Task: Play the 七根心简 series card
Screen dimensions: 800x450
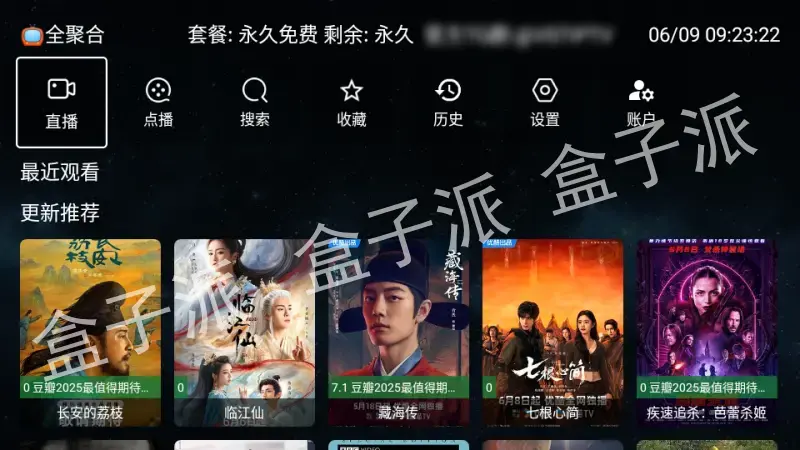Action: pyautogui.click(x=553, y=332)
